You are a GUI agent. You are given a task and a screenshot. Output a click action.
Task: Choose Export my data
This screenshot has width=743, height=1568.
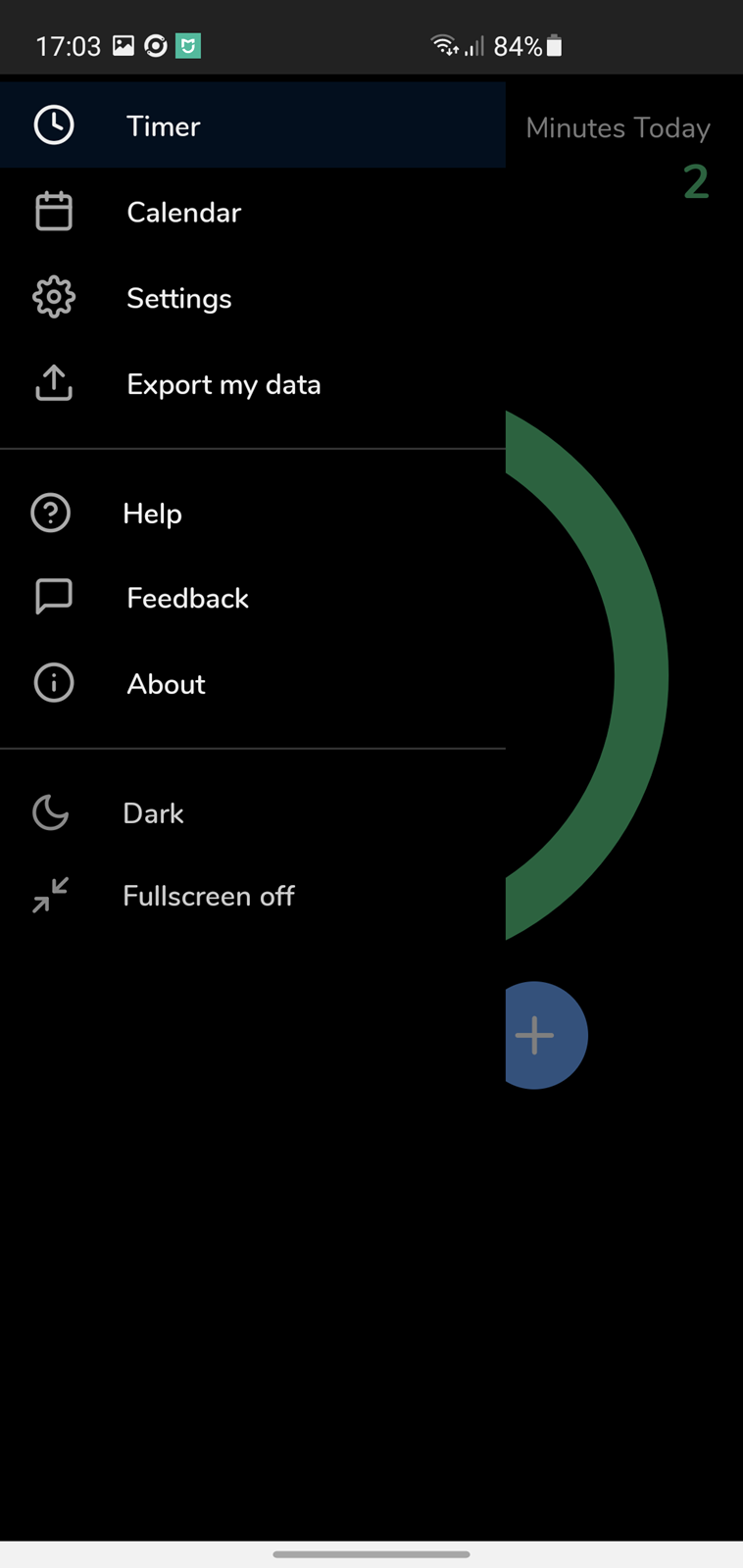(x=253, y=384)
